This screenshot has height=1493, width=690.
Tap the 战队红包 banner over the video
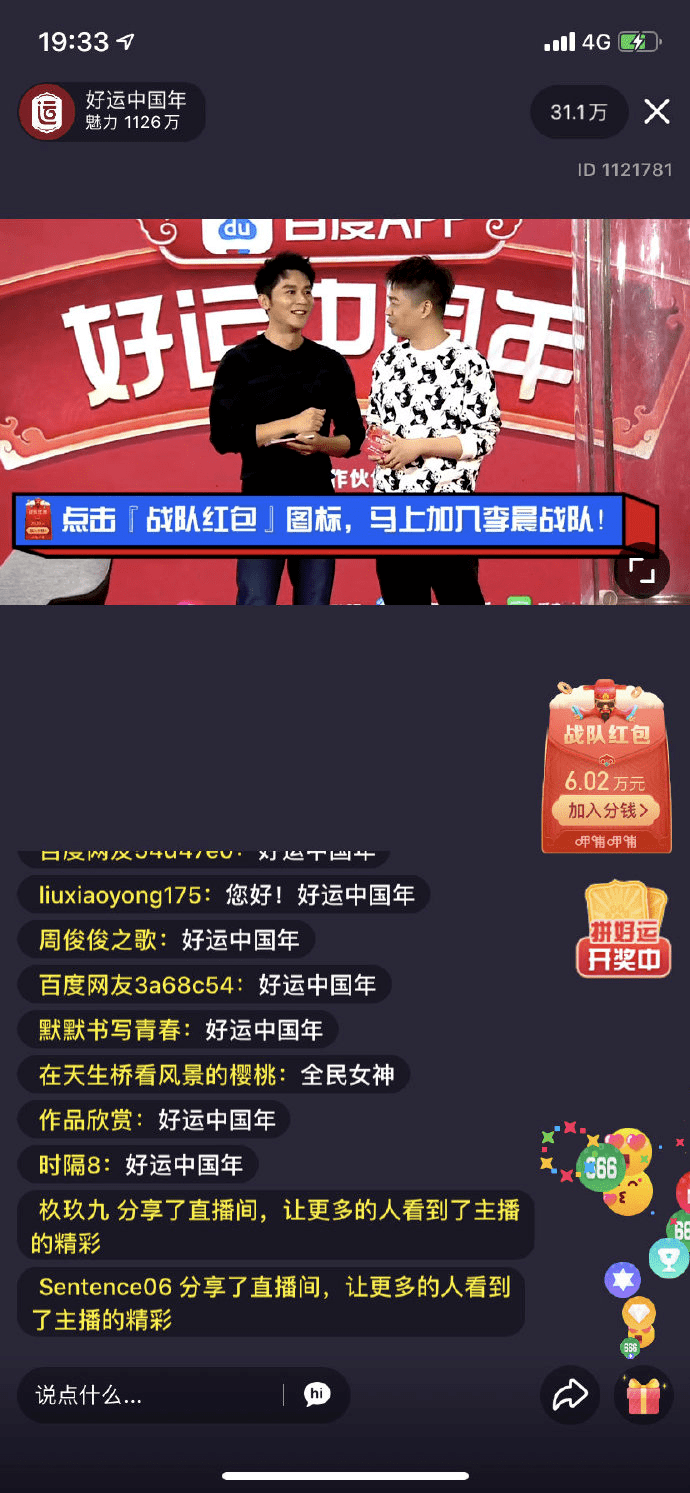(x=335, y=521)
